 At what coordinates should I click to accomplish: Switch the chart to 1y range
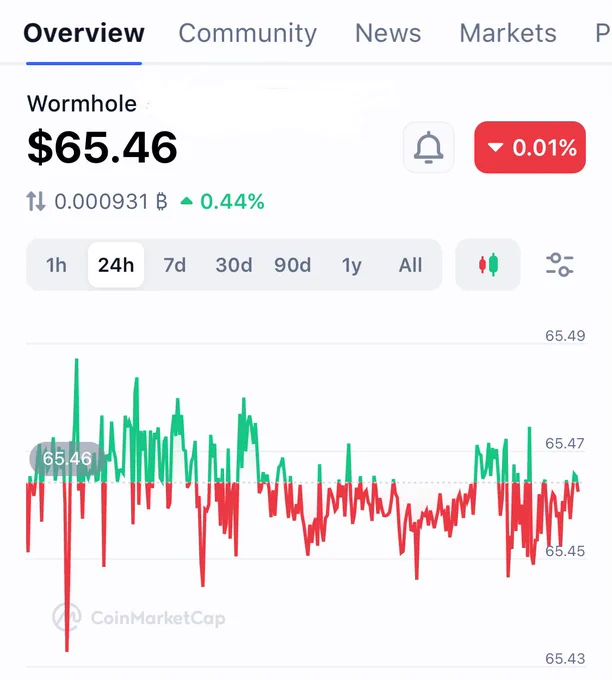[x=351, y=265]
